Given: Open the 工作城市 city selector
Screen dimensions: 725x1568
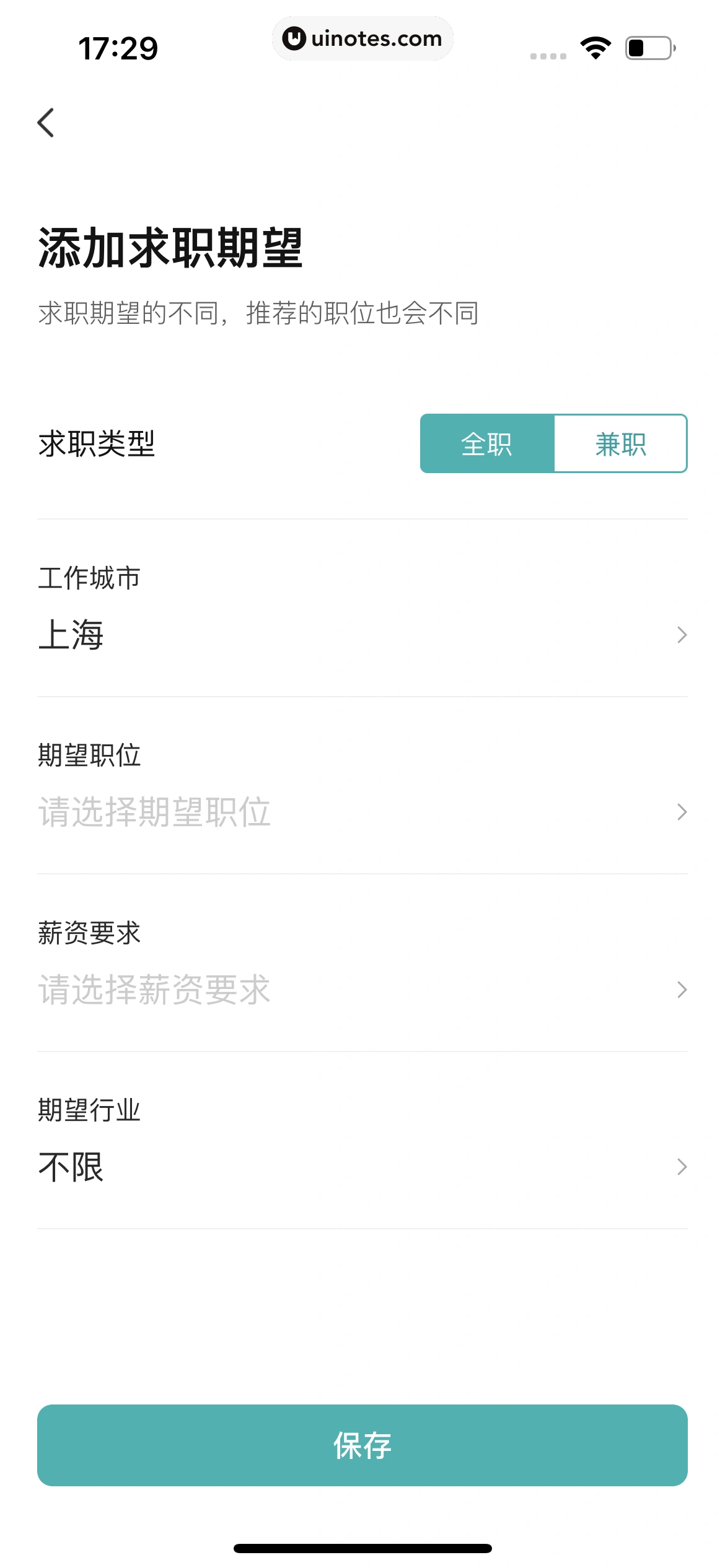Looking at the screenshot, I should 362,634.
